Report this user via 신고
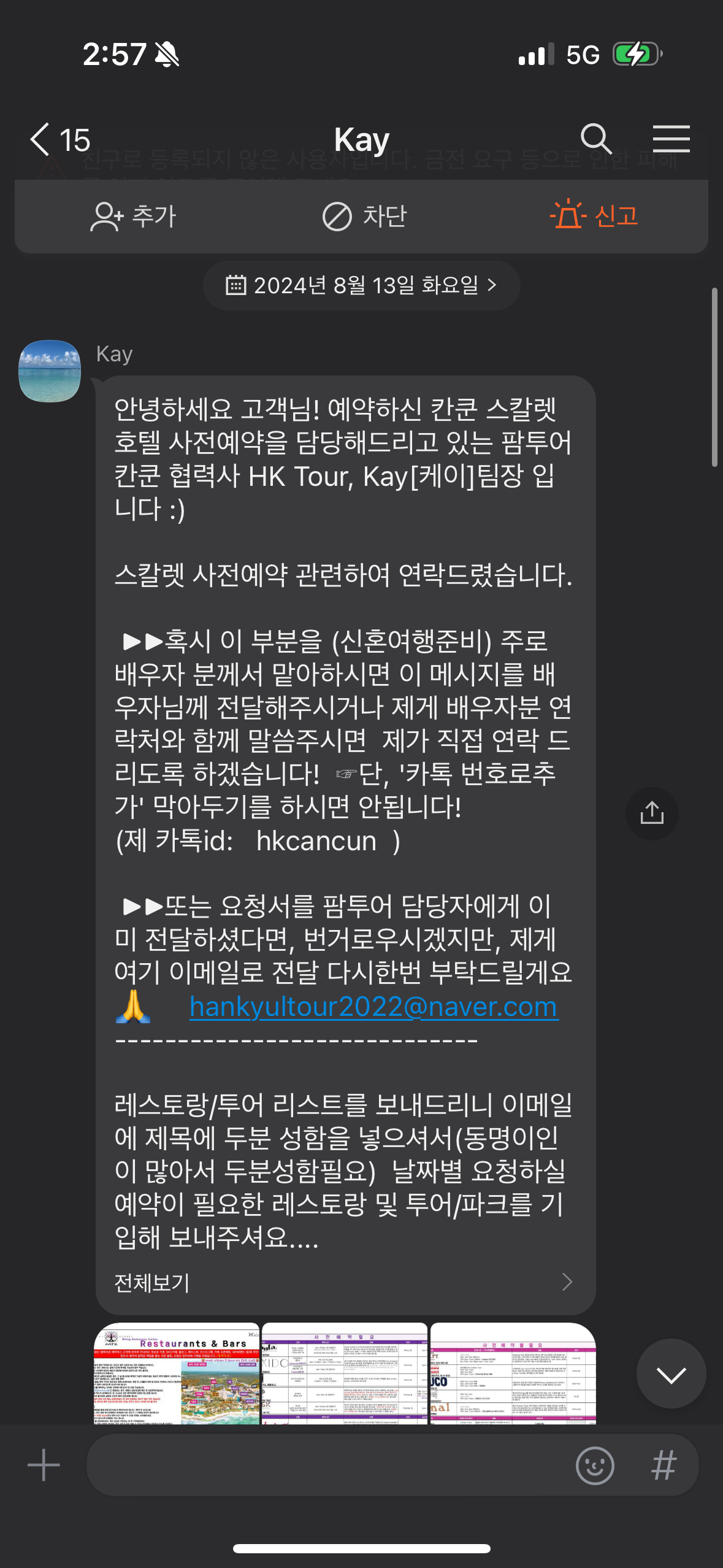The width and height of the screenshot is (723, 1568). [x=594, y=216]
